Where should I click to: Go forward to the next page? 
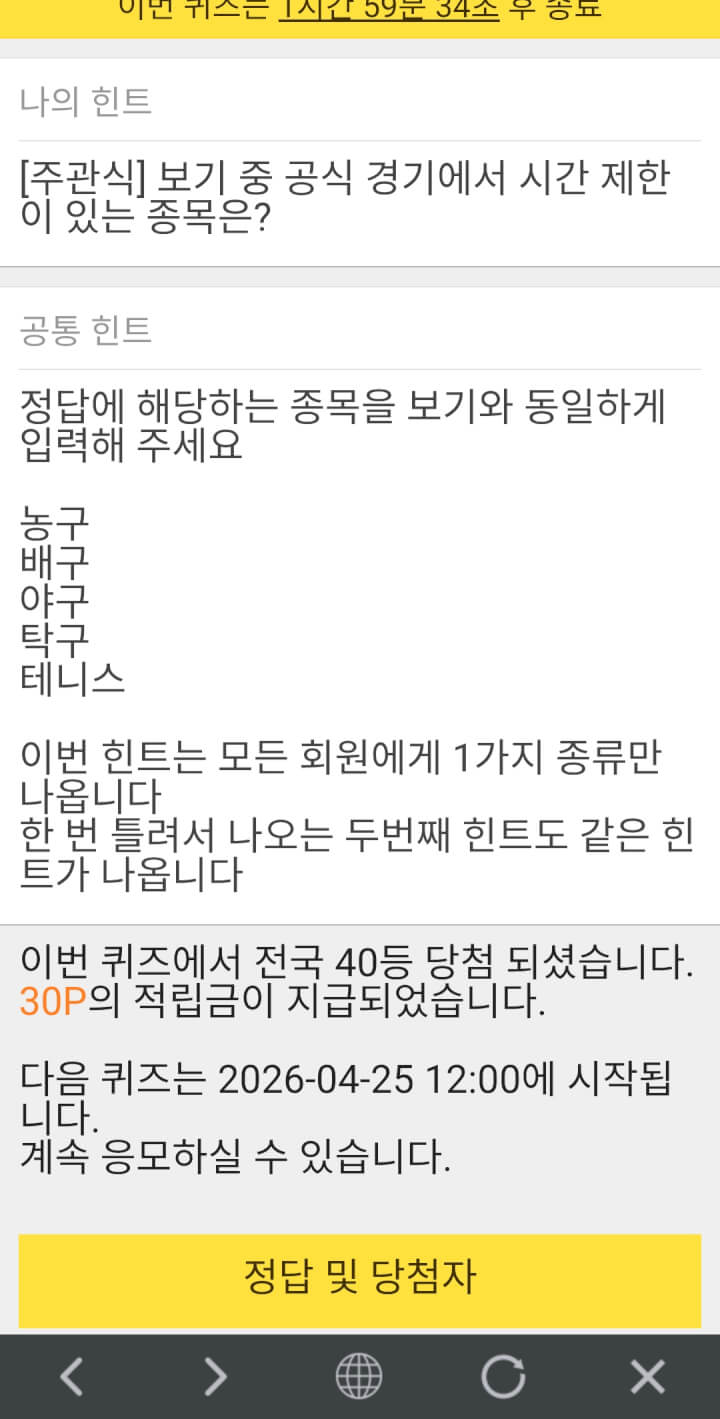tap(215, 1377)
